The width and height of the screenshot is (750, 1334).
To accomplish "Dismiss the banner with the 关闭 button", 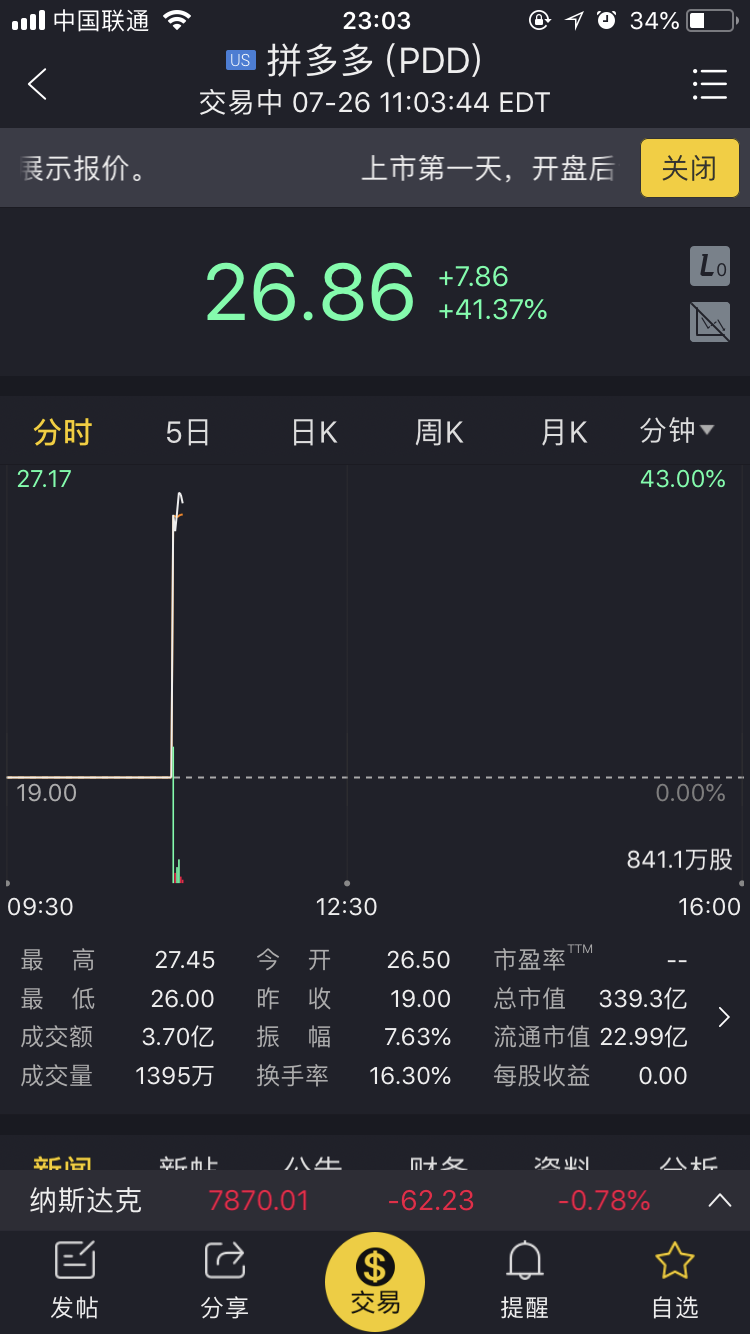I will tap(690, 168).
